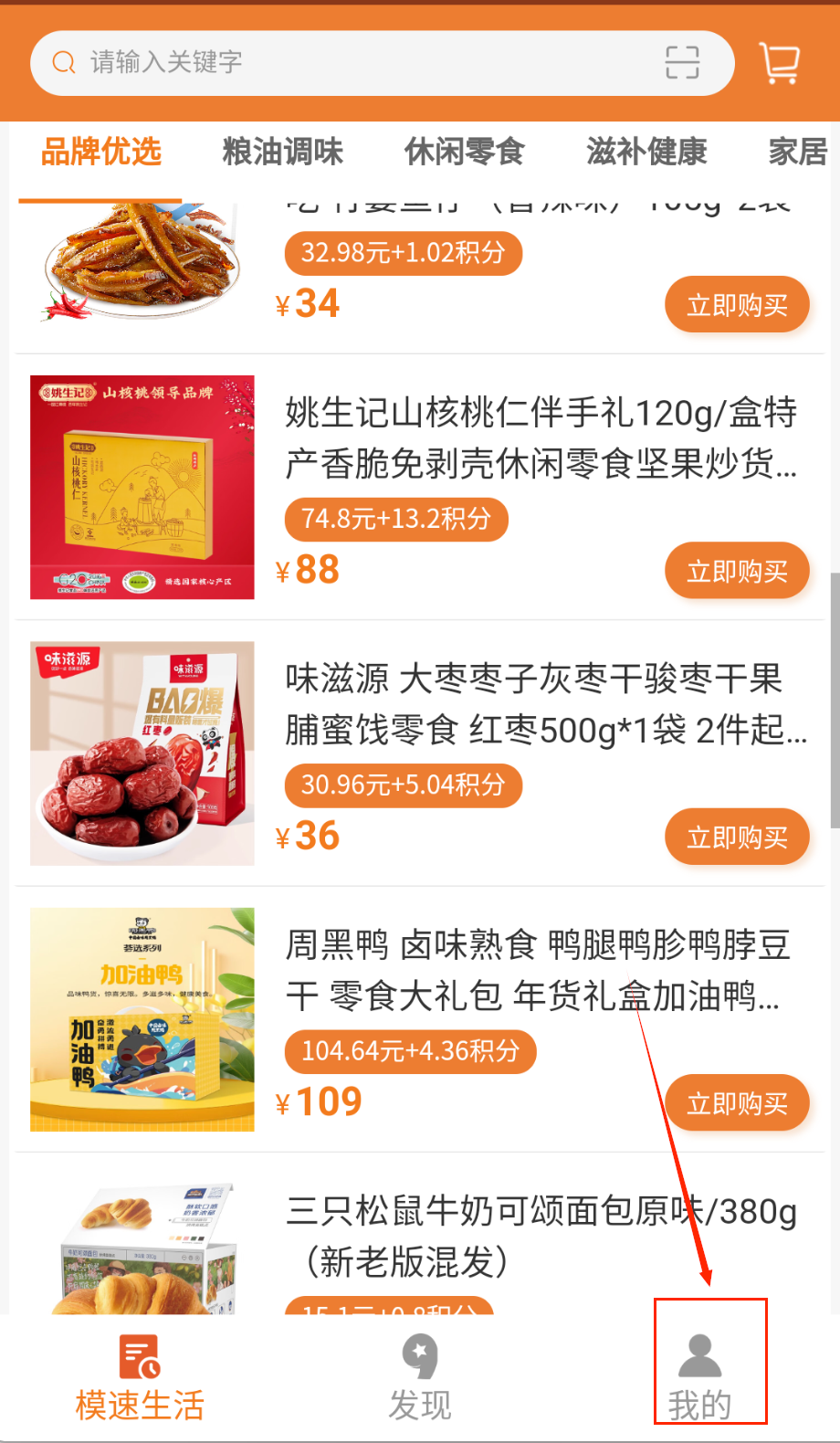Viewport: 840px width, 1443px height.
Task: Tap 立即购买 for 姚生记山核桃仁
Action: coord(736,572)
